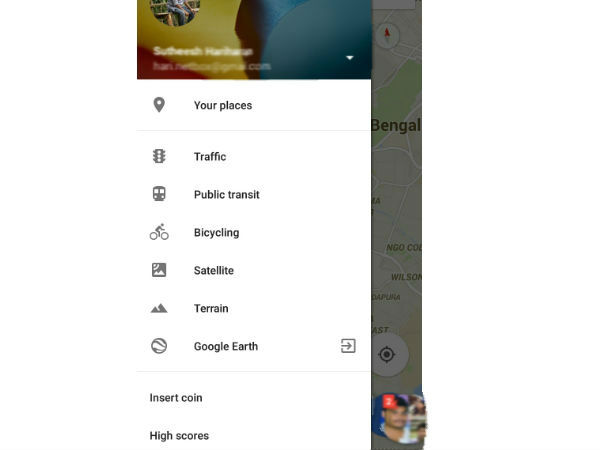This screenshot has height=450, width=600.
Task: Launch Google Earth
Action: pos(226,347)
